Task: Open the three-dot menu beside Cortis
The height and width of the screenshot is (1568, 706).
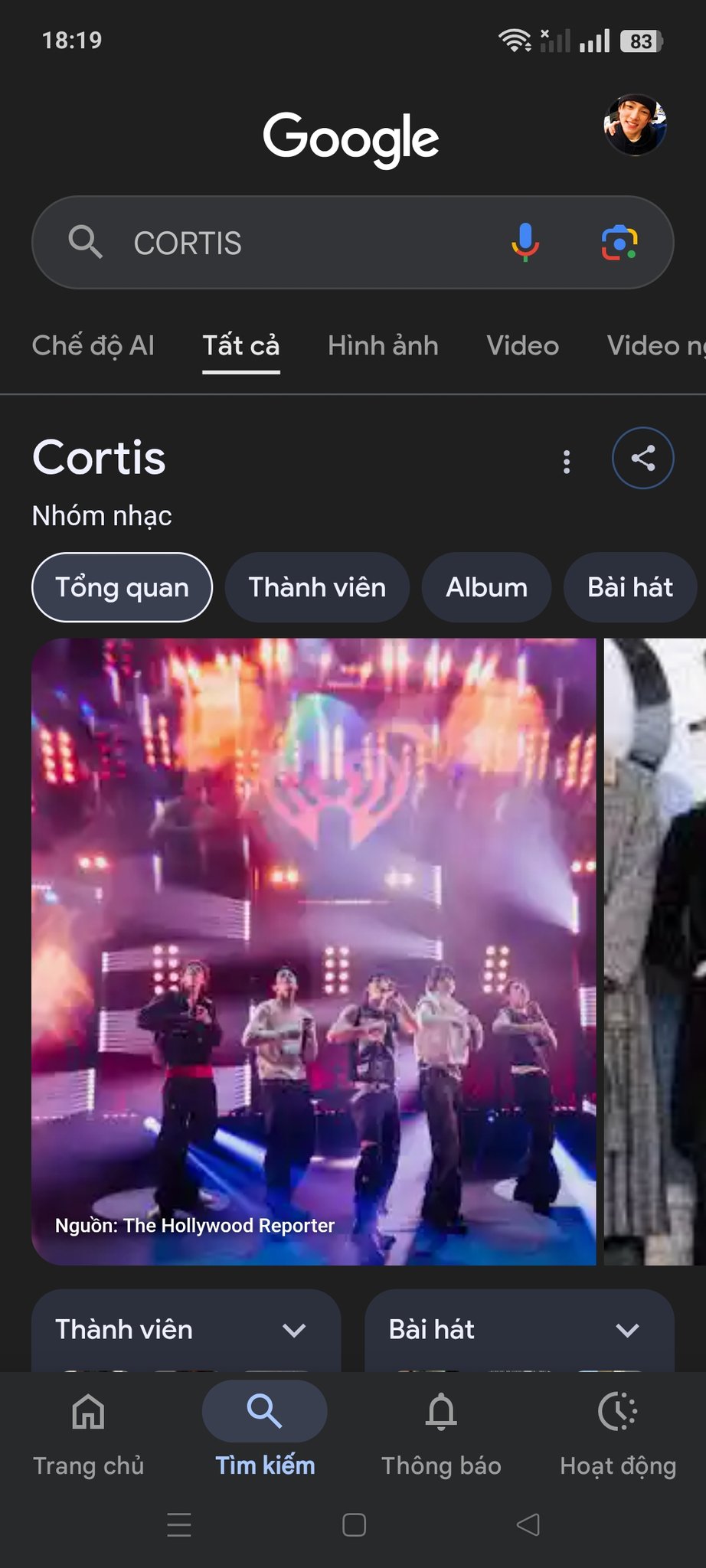Action: point(567,461)
